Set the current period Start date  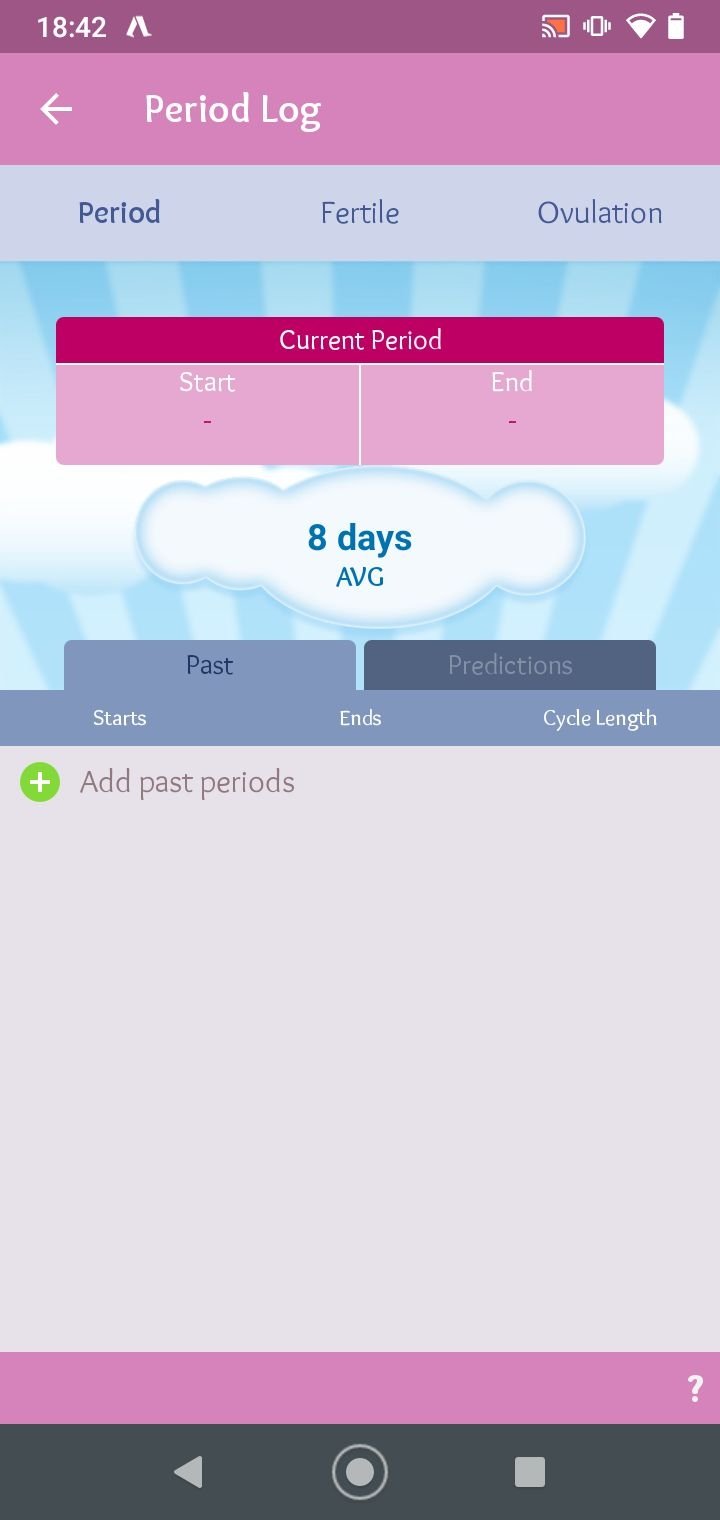207,413
